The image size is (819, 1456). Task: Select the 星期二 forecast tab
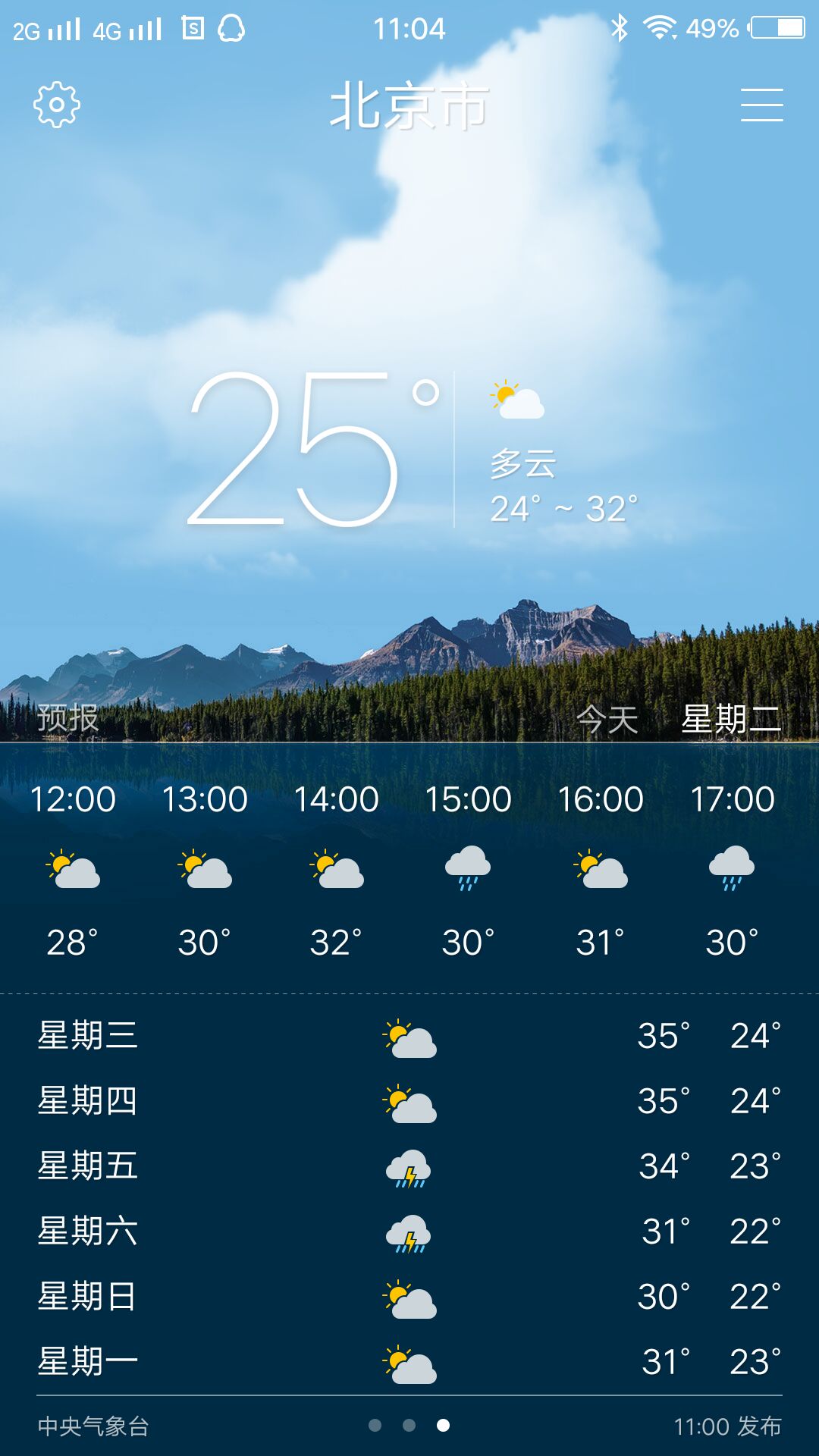pyautogui.click(x=730, y=719)
